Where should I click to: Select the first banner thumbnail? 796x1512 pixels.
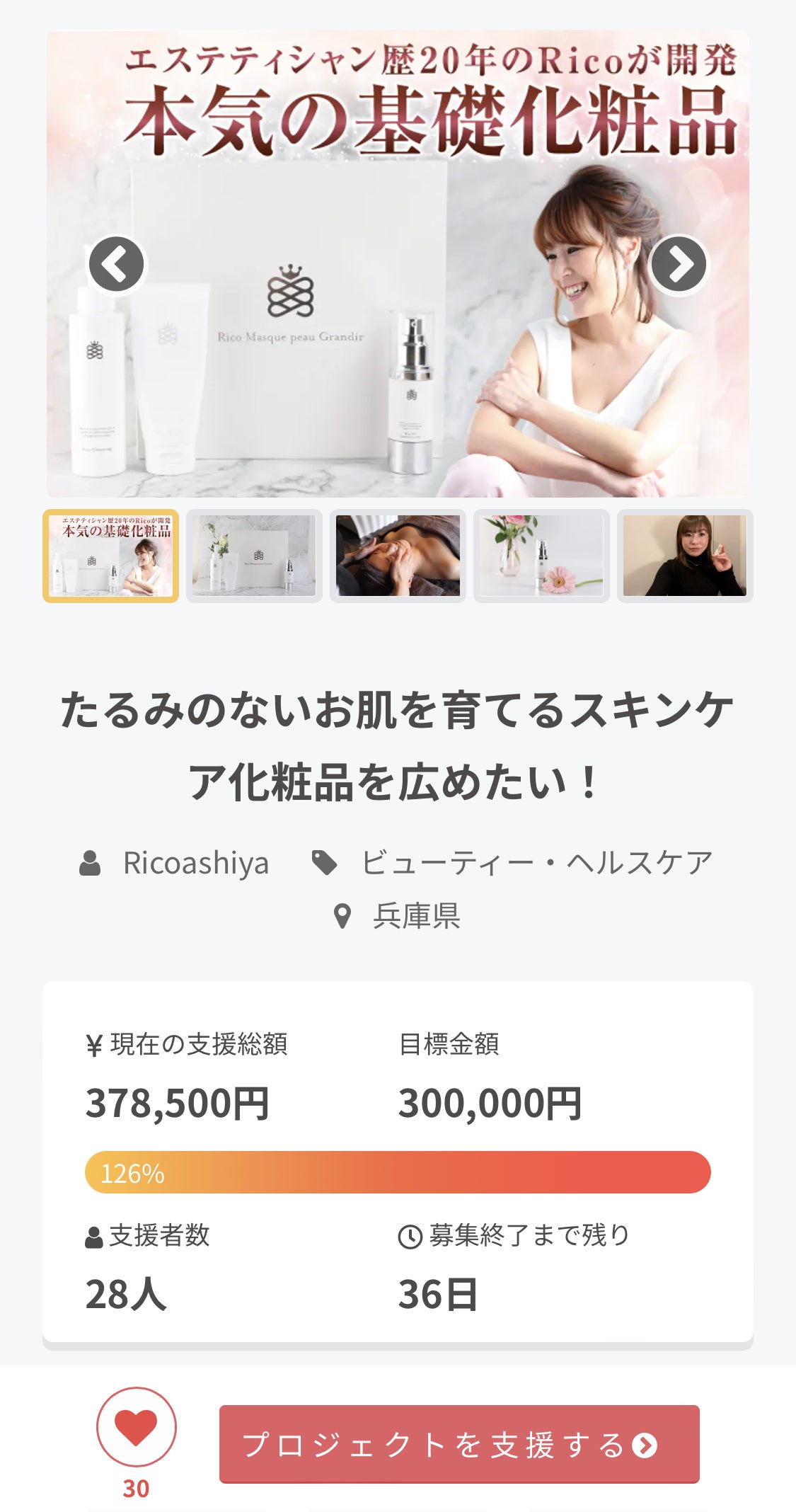(x=111, y=556)
